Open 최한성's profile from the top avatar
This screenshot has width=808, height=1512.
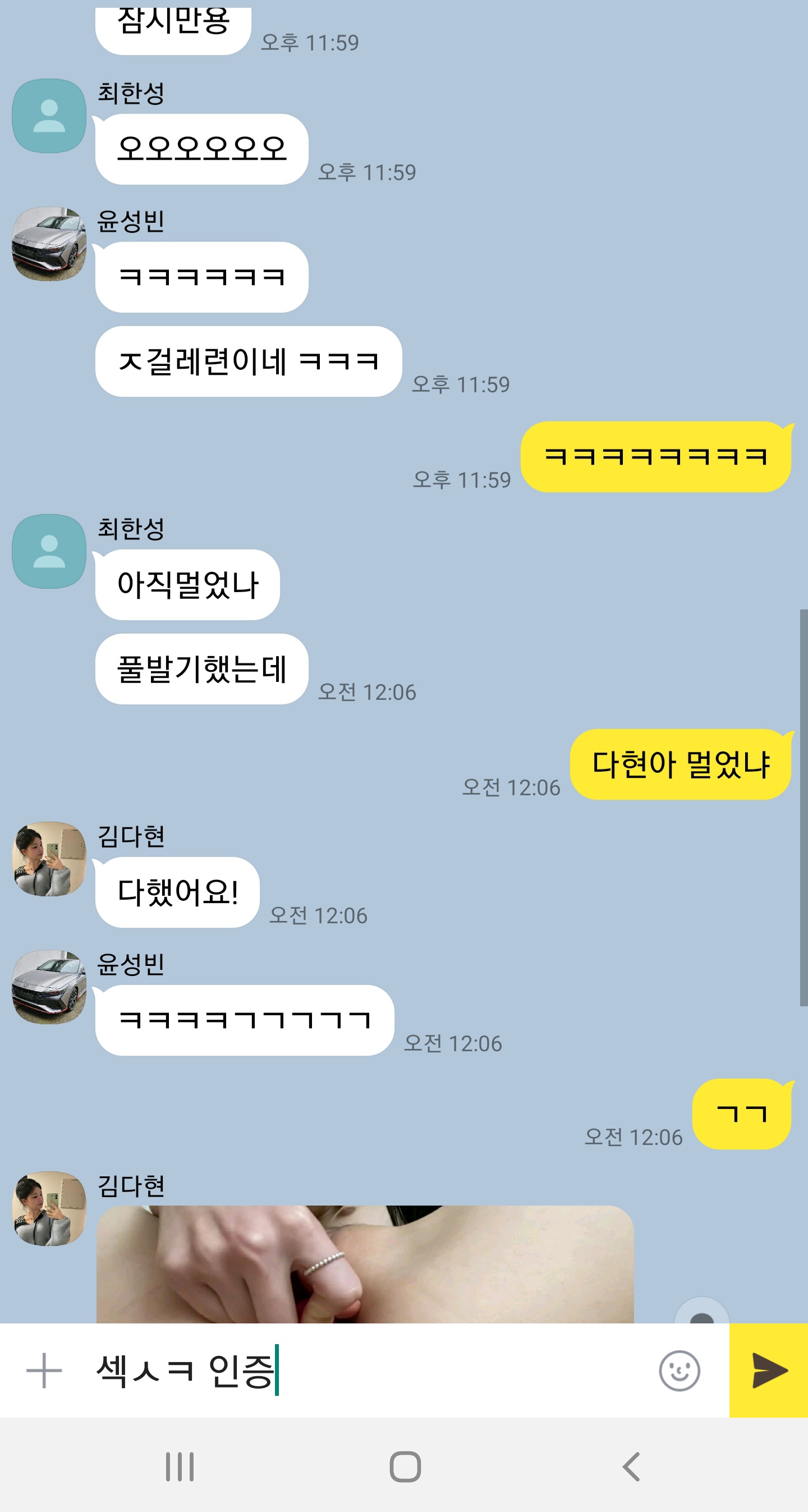(x=49, y=116)
